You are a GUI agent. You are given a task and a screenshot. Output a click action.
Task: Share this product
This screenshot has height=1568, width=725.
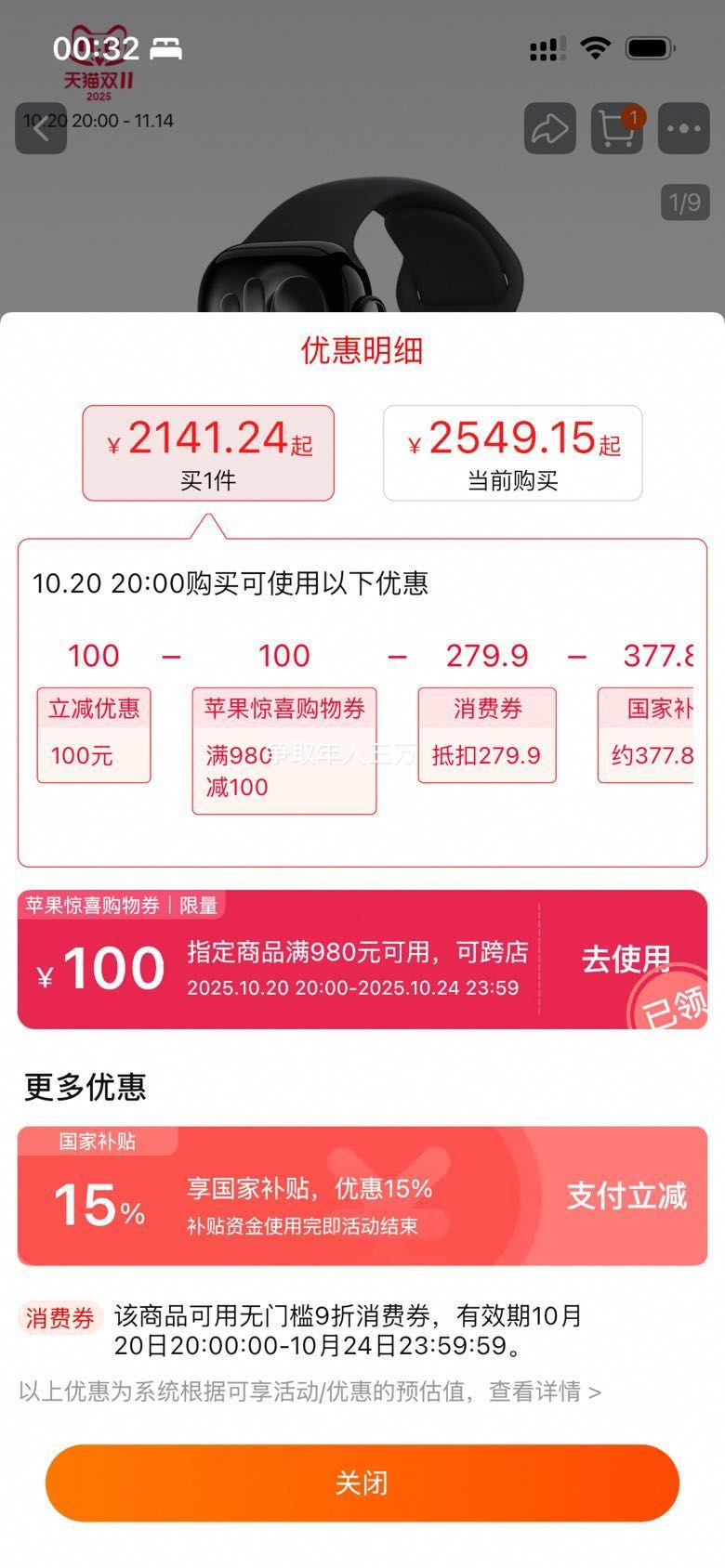549,128
